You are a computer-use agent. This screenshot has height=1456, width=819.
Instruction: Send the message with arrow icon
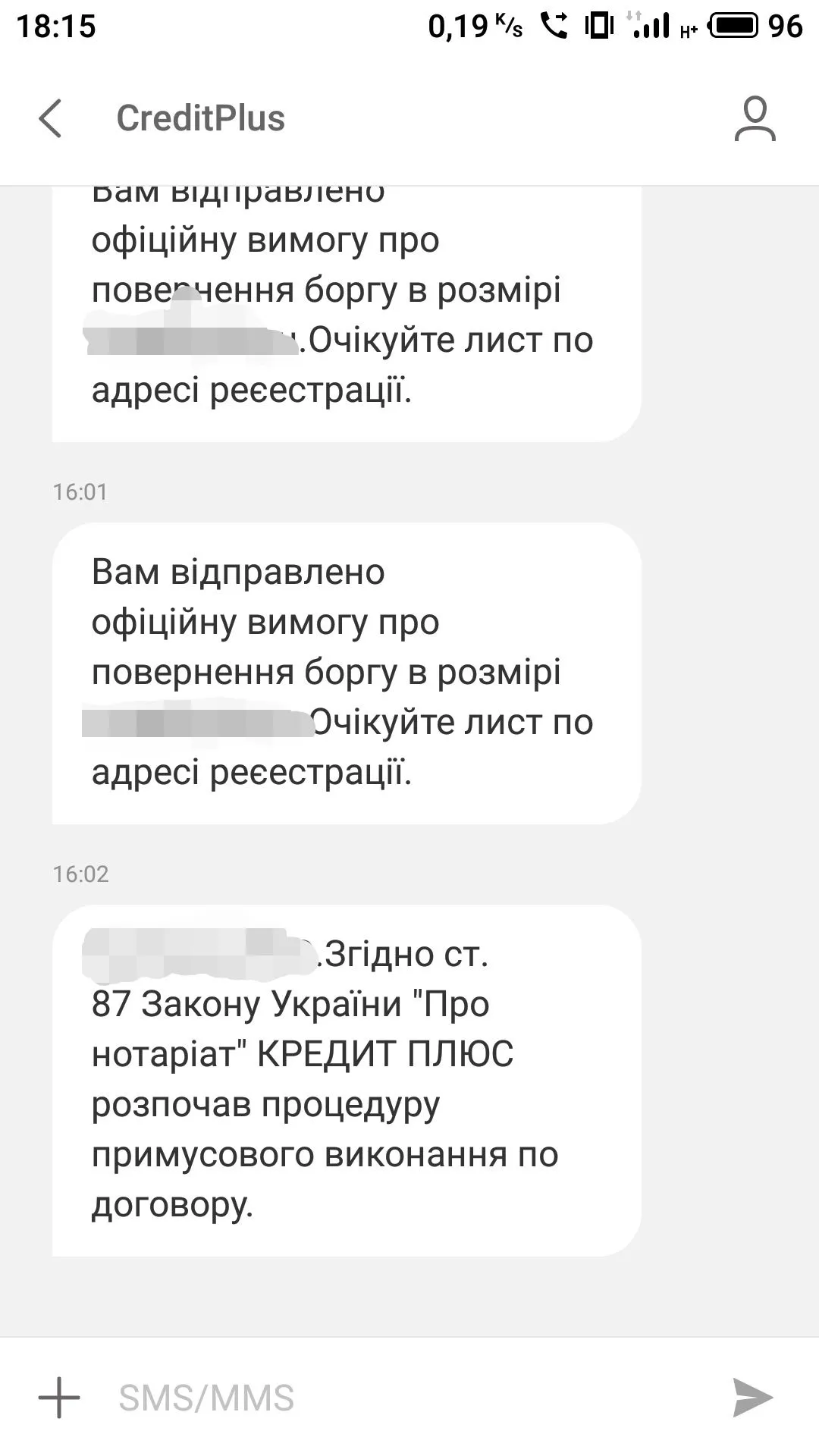pyautogui.click(x=752, y=1397)
